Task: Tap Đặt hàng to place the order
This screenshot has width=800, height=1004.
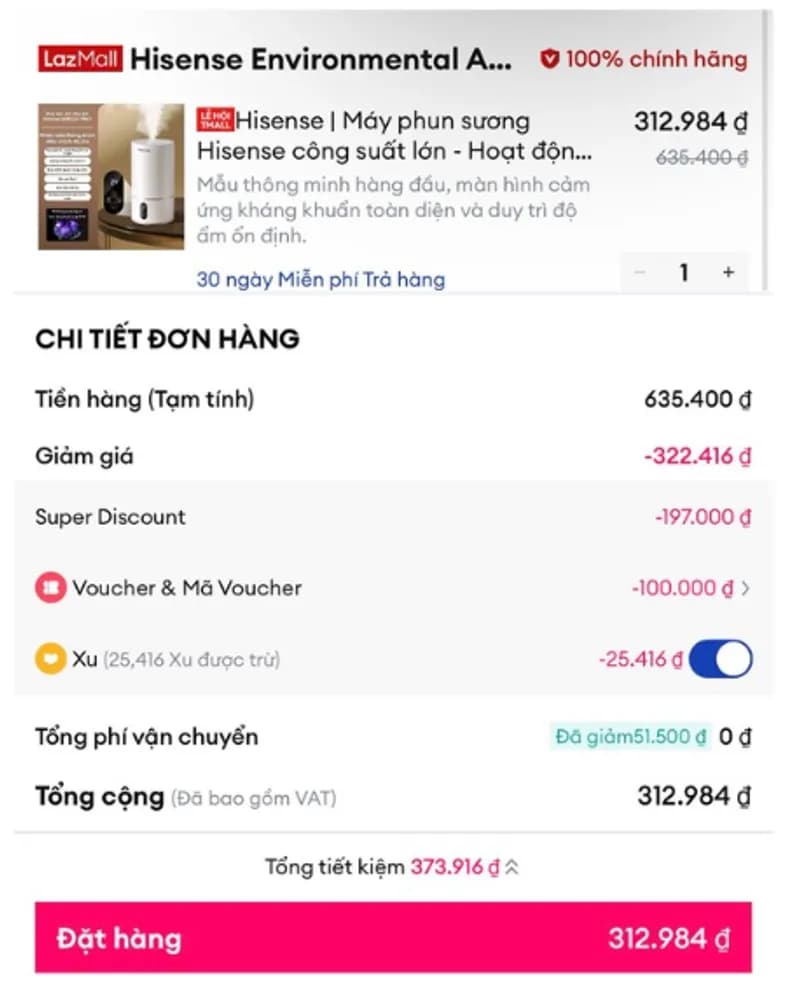Action: [400, 939]
